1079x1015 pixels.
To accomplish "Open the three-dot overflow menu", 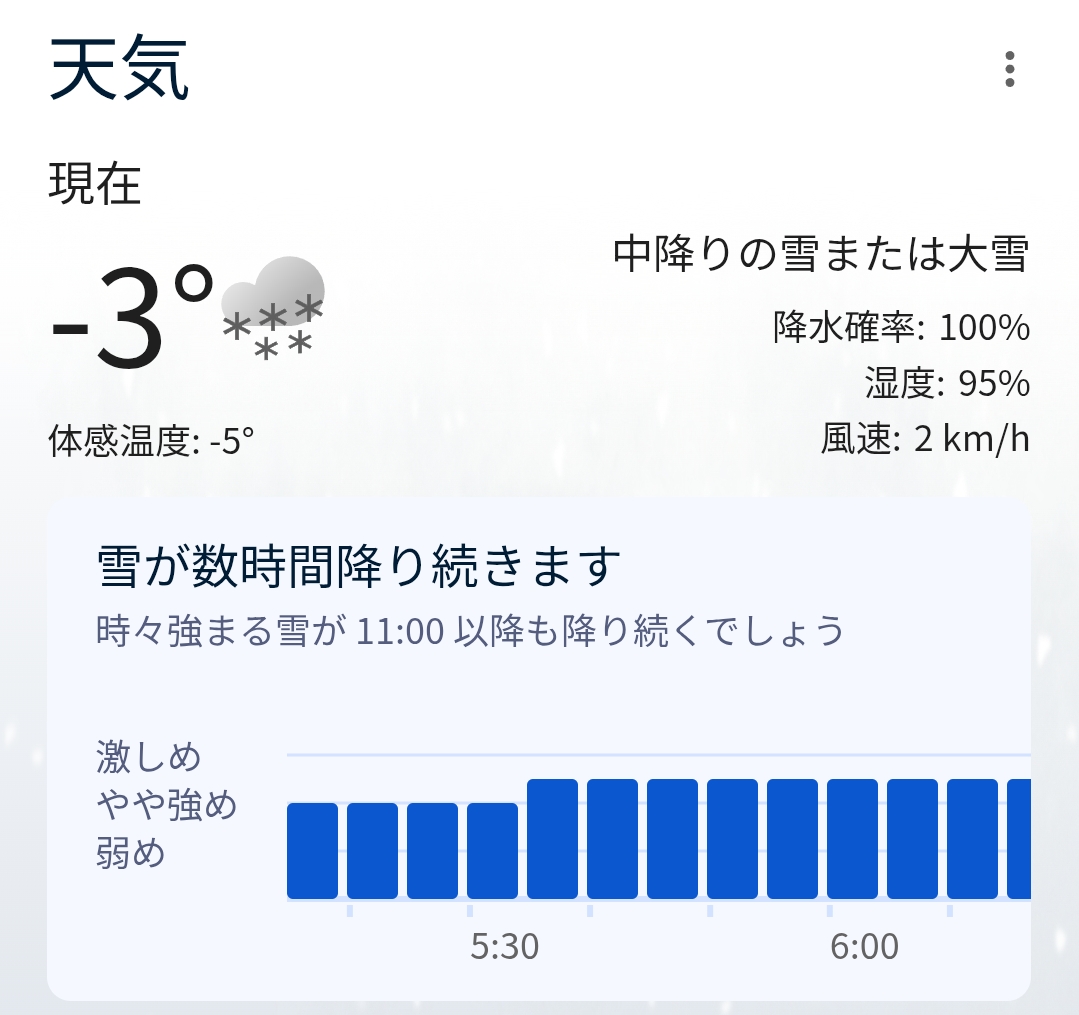I will click(1010, 69).
